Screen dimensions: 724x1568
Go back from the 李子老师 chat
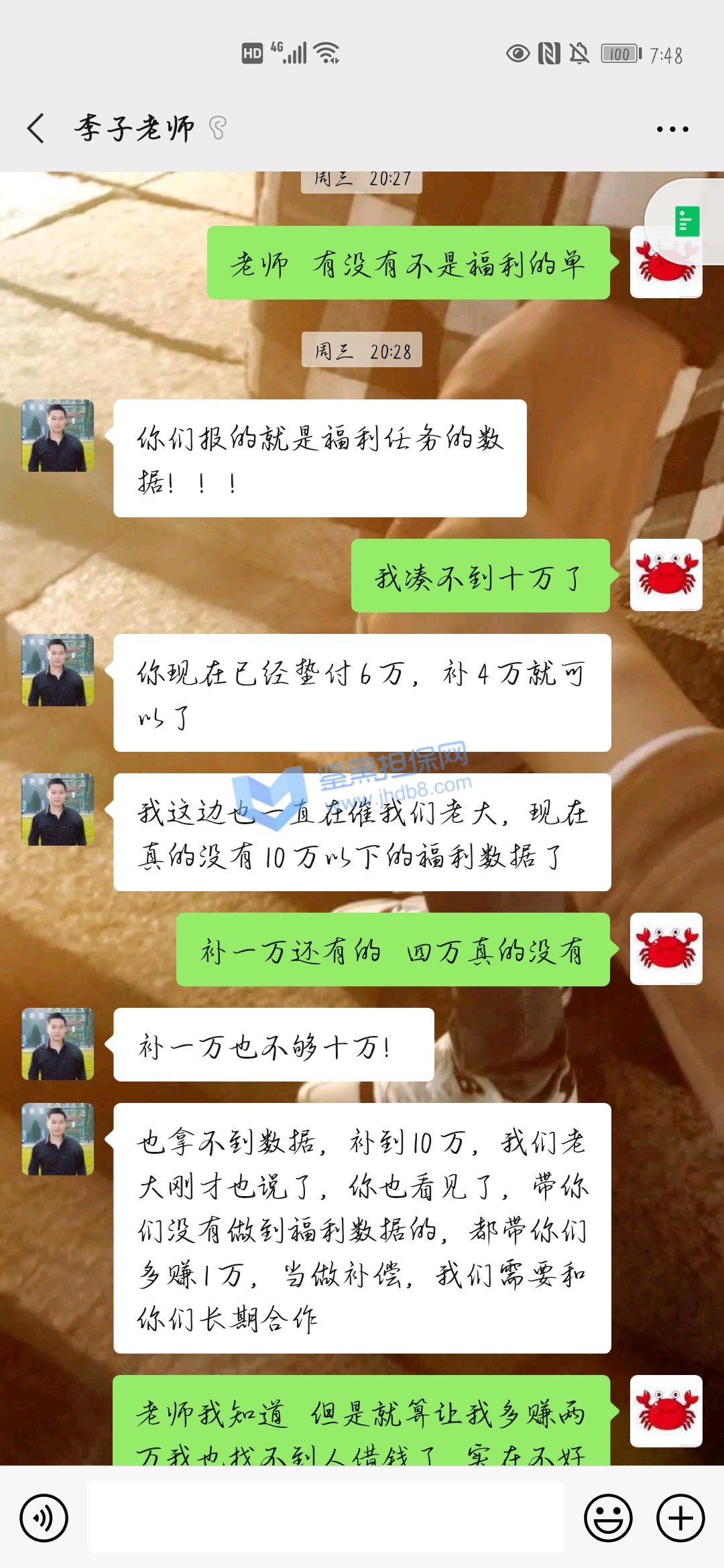pyautogui.click(x=36, y=128)
